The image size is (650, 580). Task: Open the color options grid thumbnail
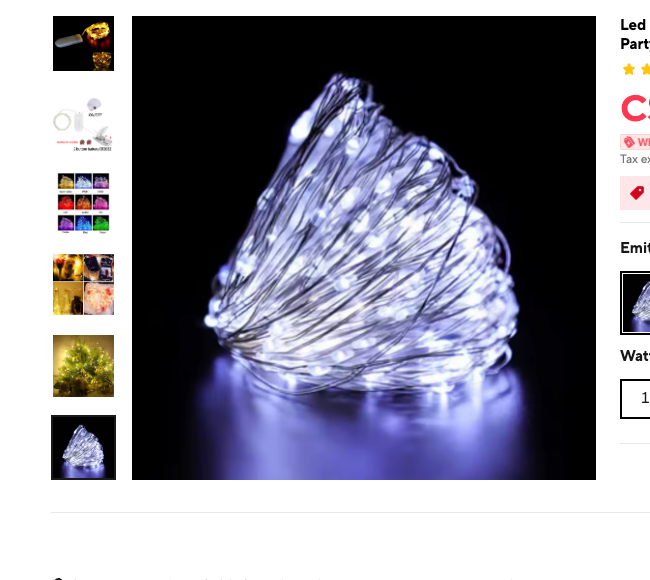tap(83, 204)
